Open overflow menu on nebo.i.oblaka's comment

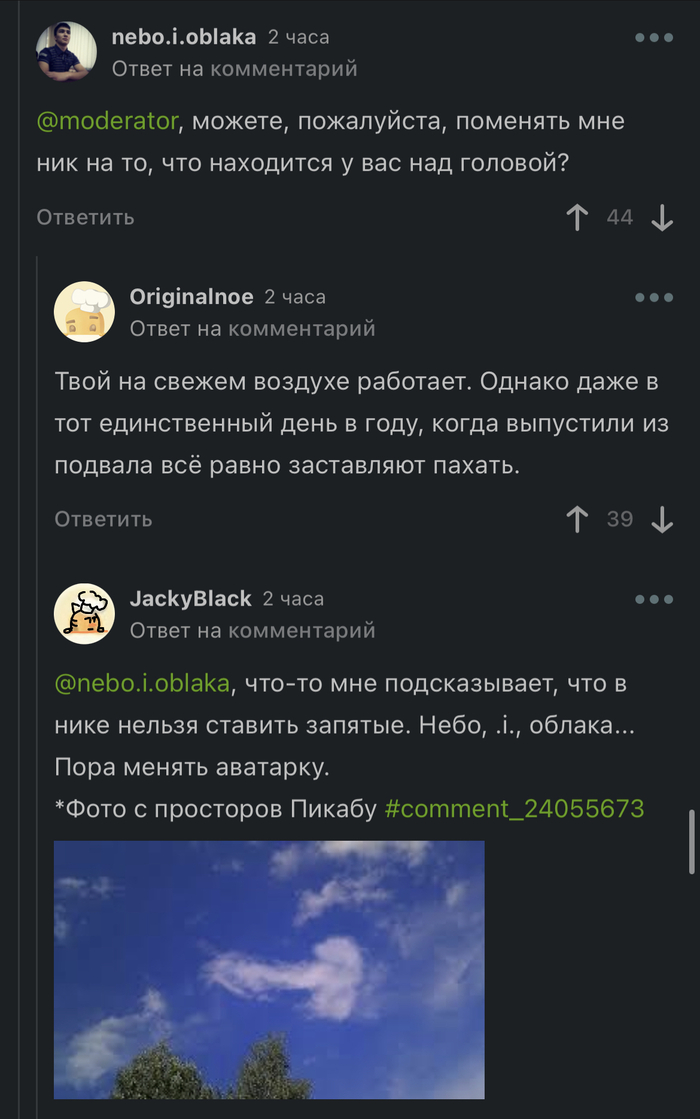654,38
